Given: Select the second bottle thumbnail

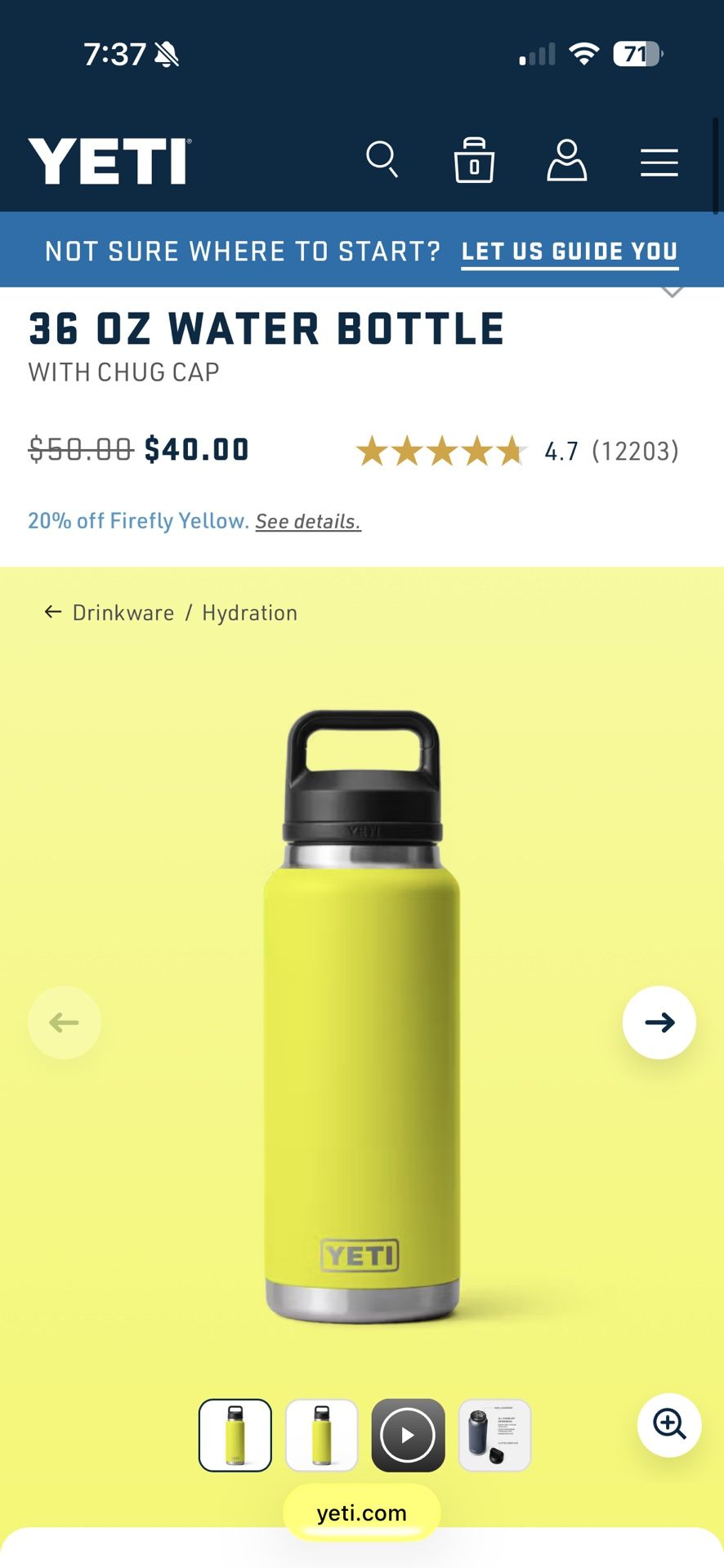Looking at the screenshot, I should (x=322, y=1435).
